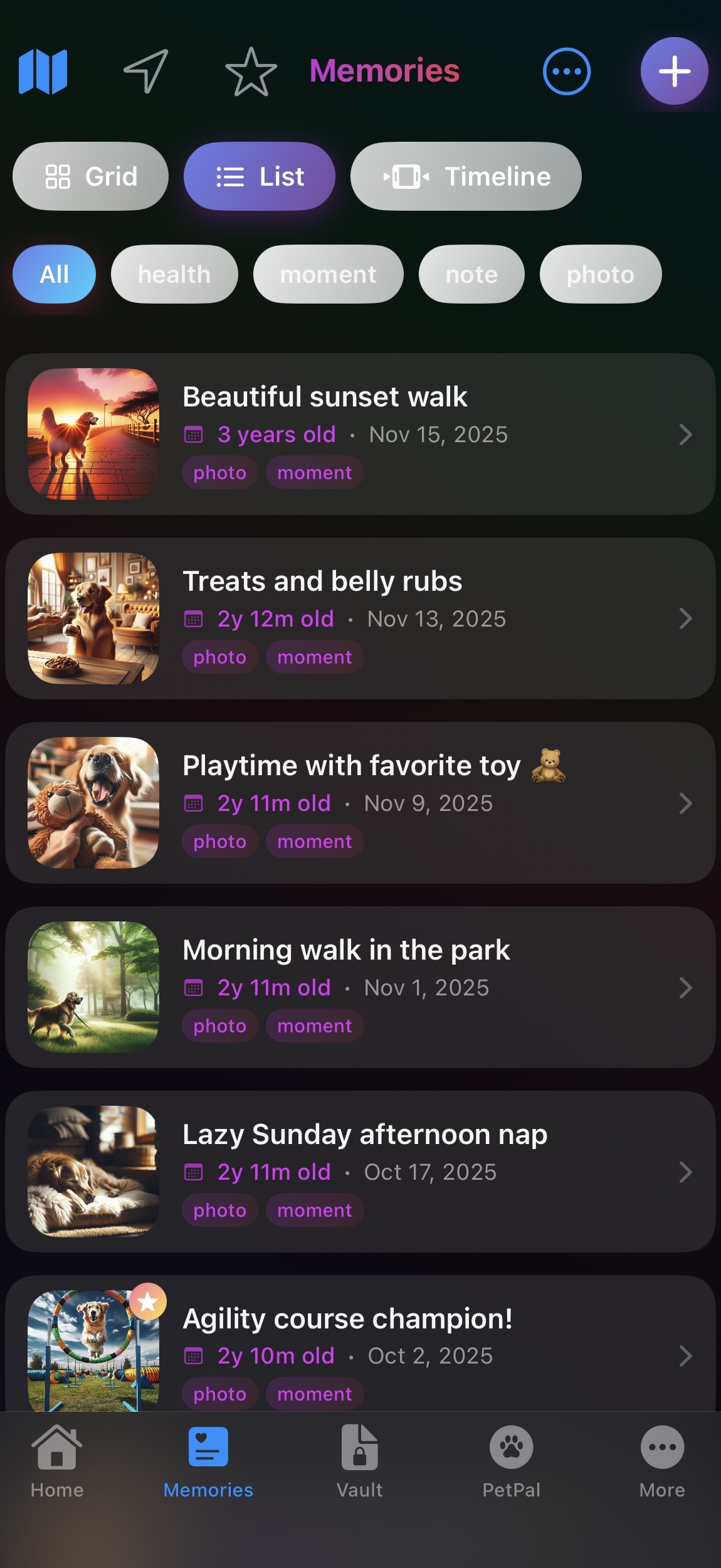Expand the Agility course champion entry
This screenshot has width=721, height=1568.
point(686,1357)
